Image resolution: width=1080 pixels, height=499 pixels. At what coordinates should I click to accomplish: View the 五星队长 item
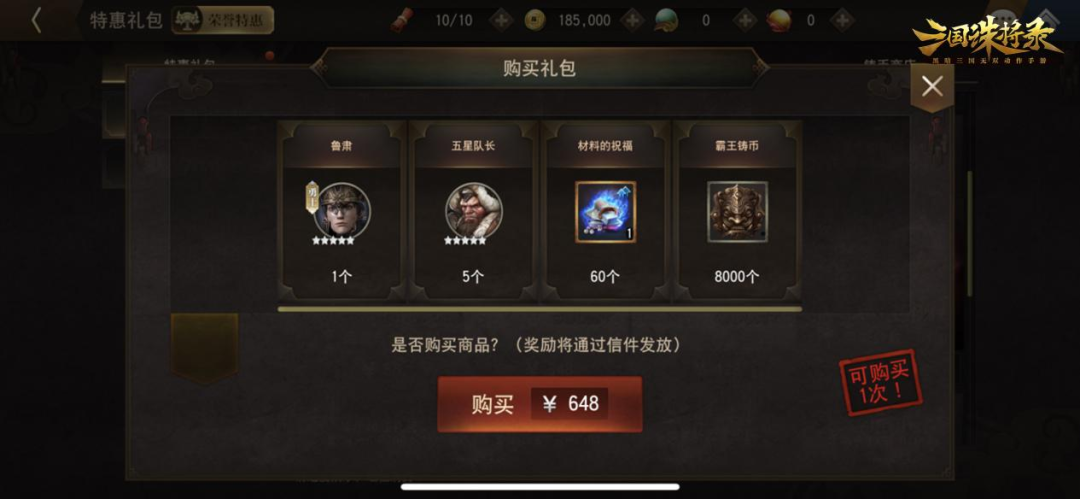pyautogui.click(x=473, y=211)
